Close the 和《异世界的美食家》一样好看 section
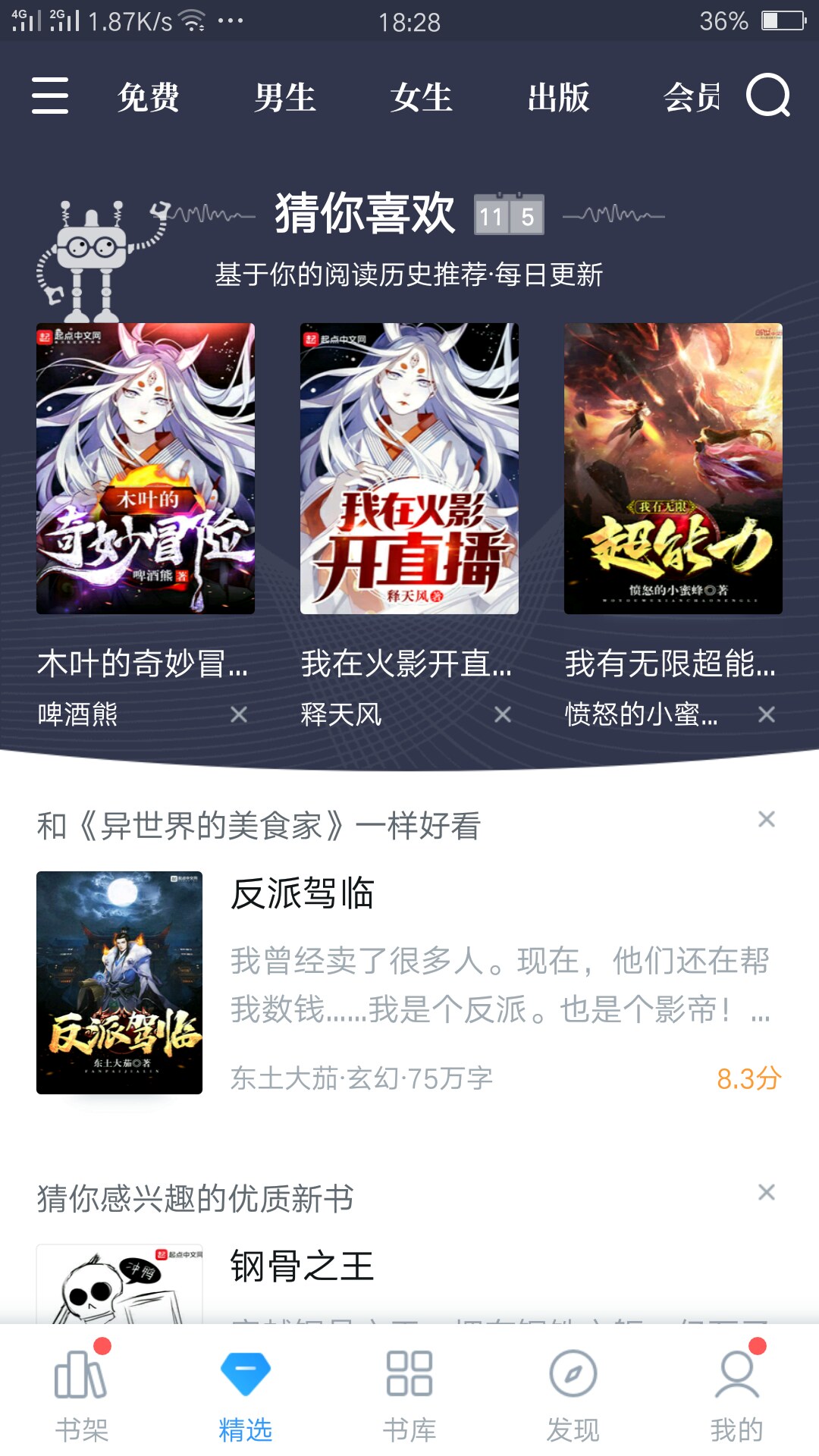The width and height of the screenshot is (819, 1456). 767,819
